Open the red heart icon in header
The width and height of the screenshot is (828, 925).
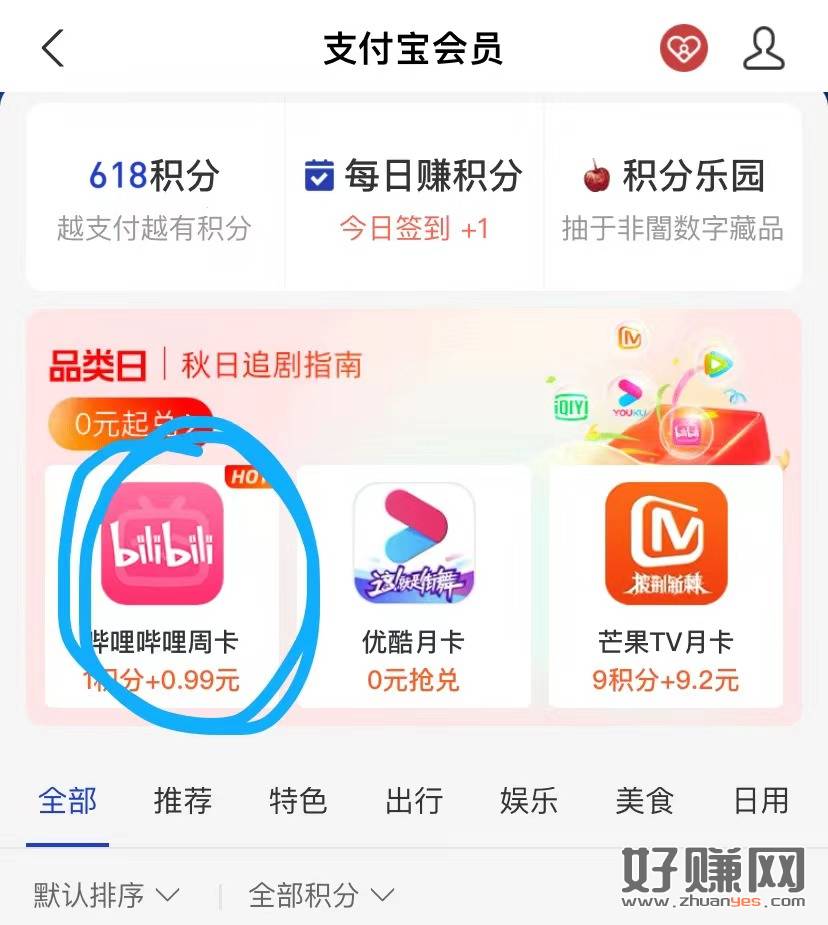(683, 48)
